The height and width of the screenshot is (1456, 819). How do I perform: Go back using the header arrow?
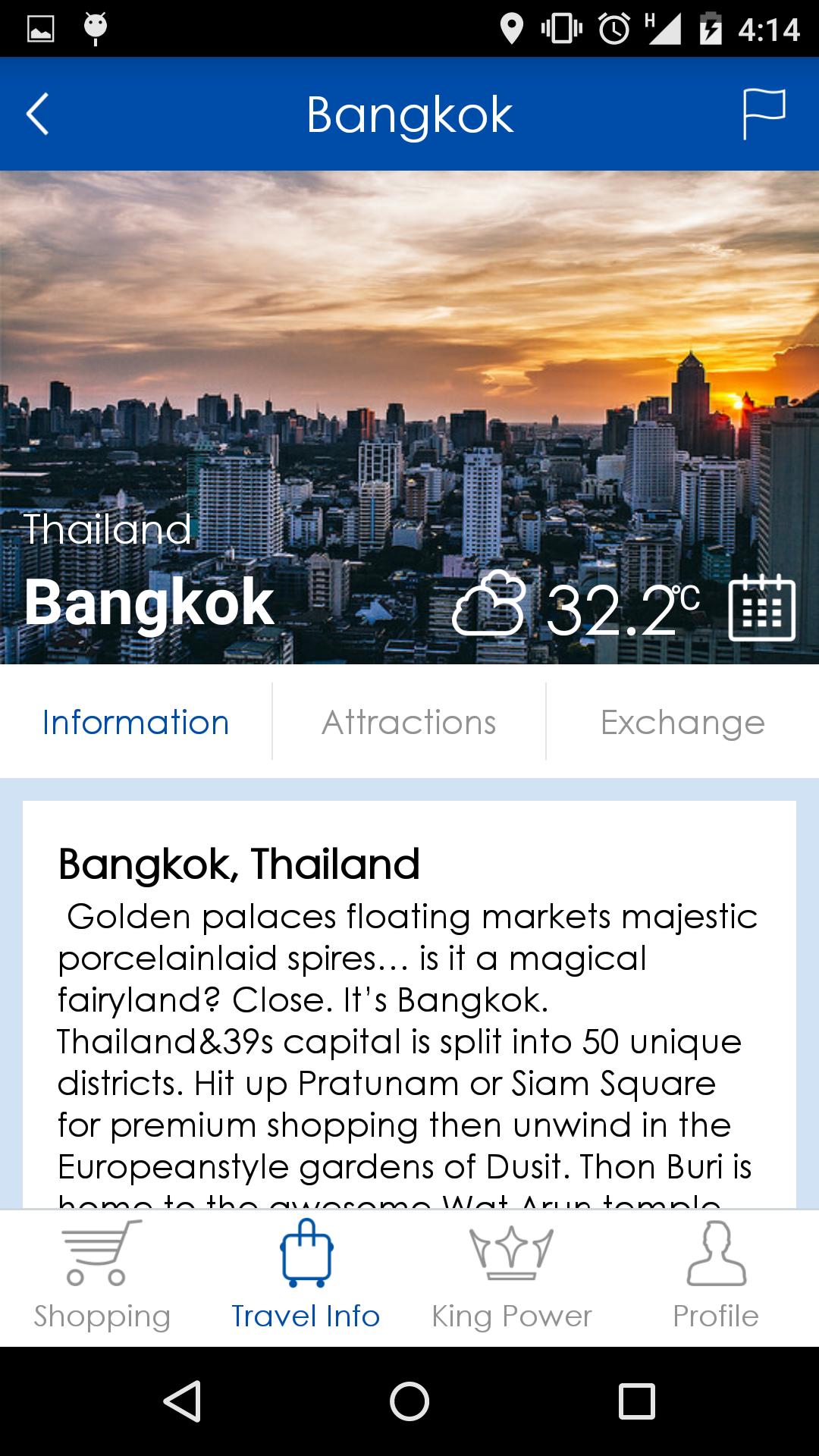click(38, 114)
